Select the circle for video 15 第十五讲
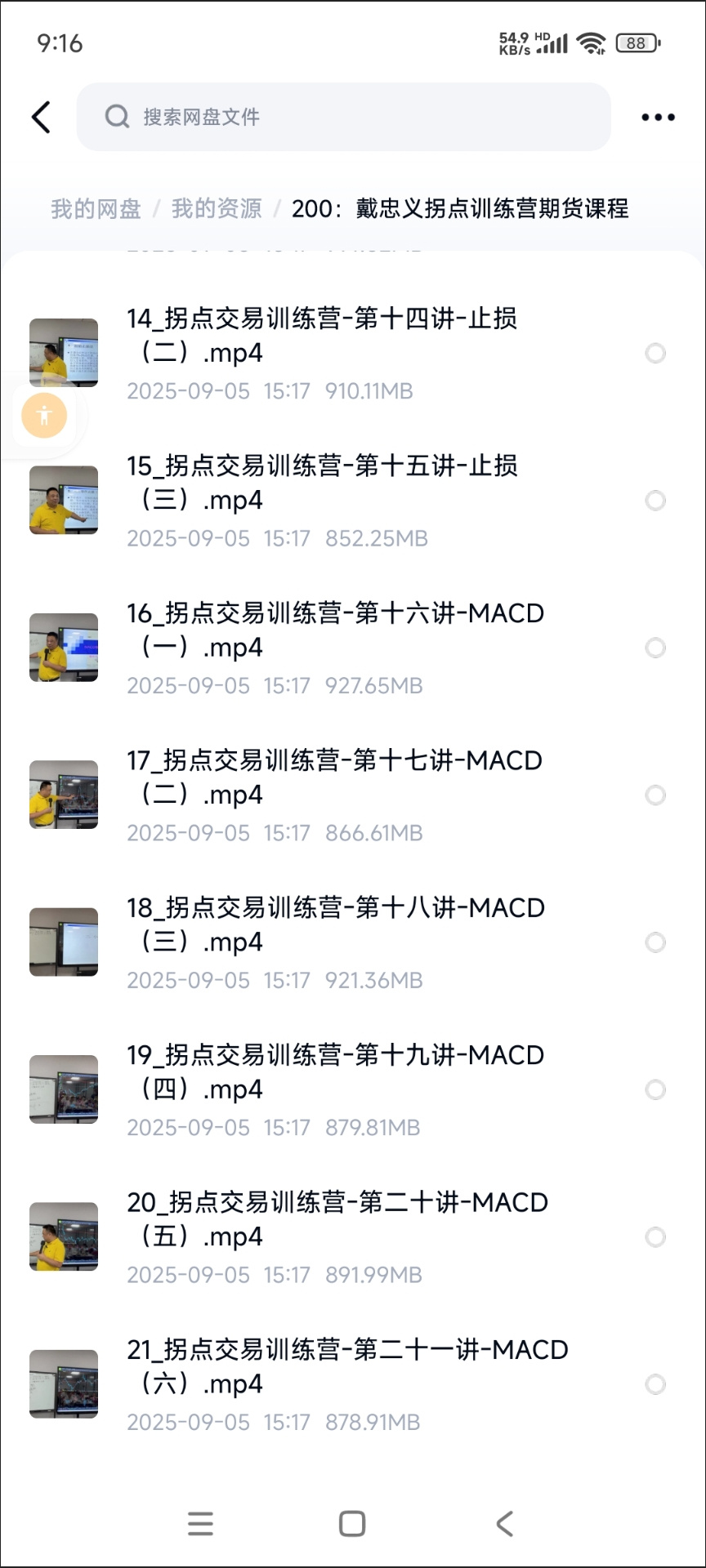Viewport: 706px width, 1568px height. point(655,501)
